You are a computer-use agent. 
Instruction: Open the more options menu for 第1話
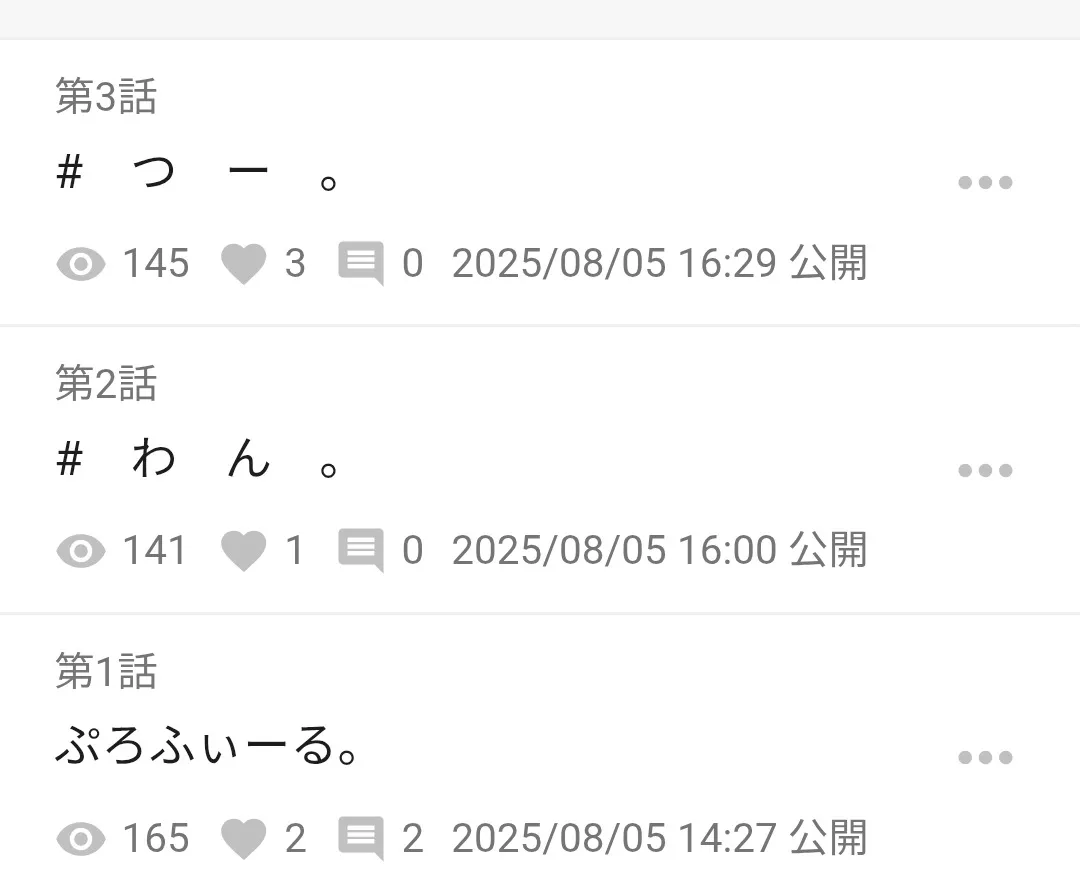tap(985, 758)
